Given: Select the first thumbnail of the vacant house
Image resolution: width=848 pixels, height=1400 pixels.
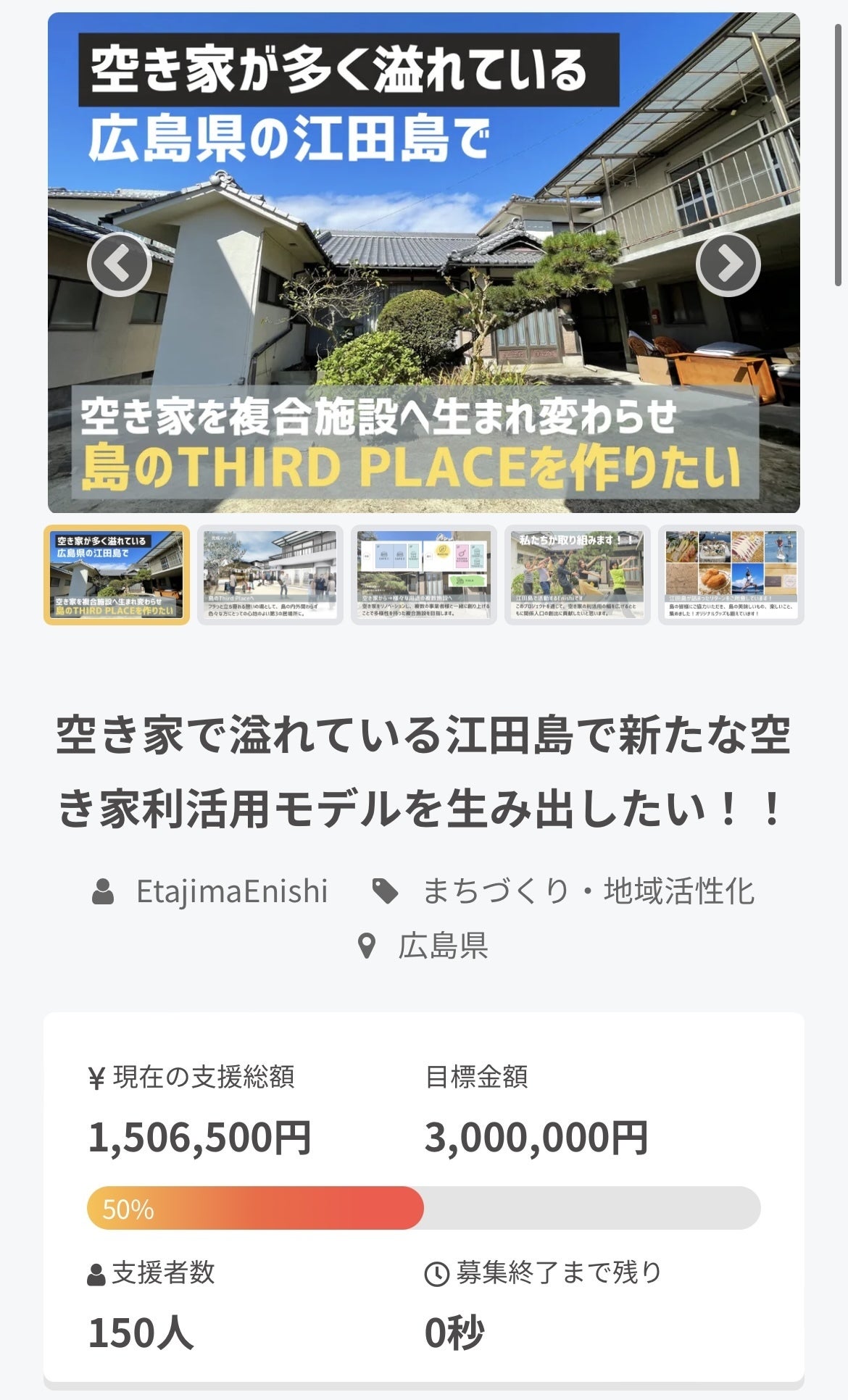Looking at the screenshot, I should [117, 575].
